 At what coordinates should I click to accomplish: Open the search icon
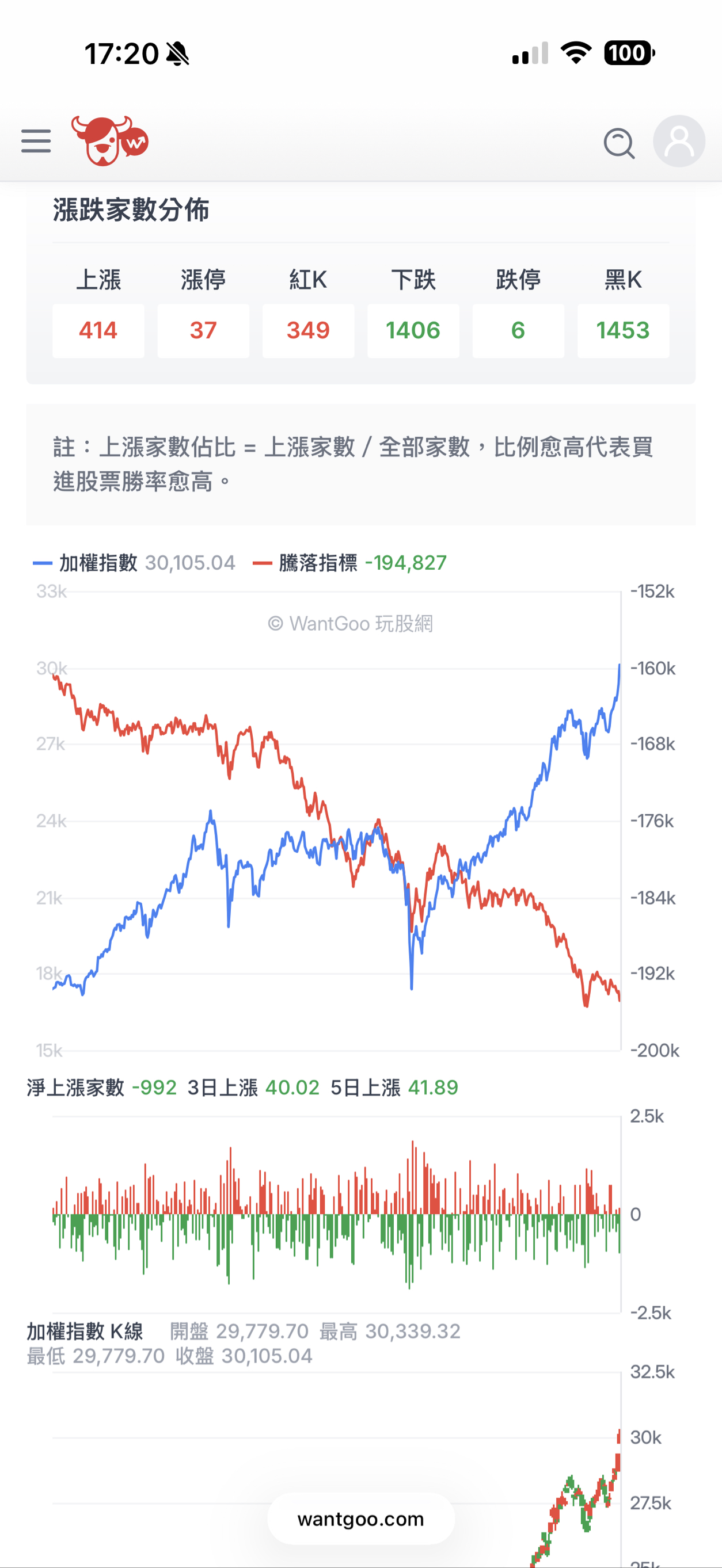(619, 143)
